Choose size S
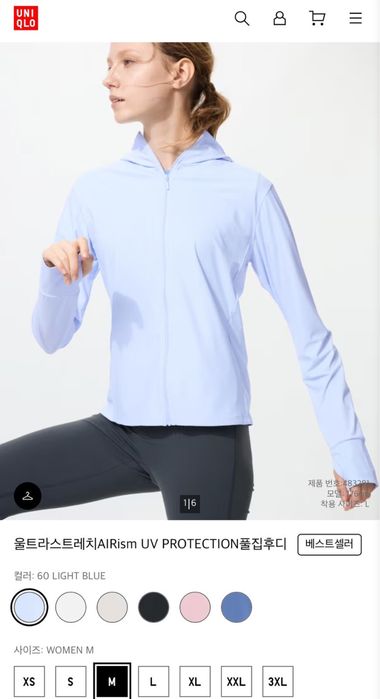Screen dimensions: 380x699 coord(71,682)
